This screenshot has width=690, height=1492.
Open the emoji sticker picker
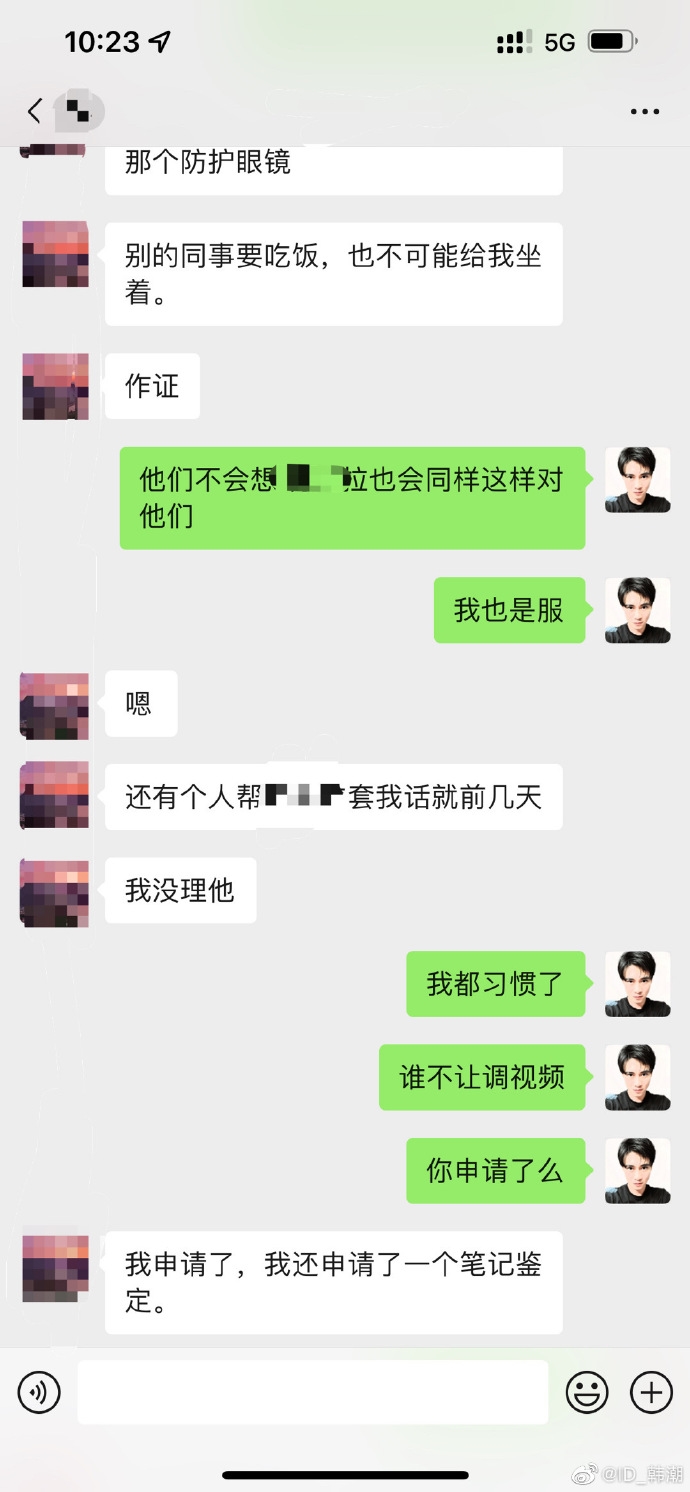[587, 1392]
